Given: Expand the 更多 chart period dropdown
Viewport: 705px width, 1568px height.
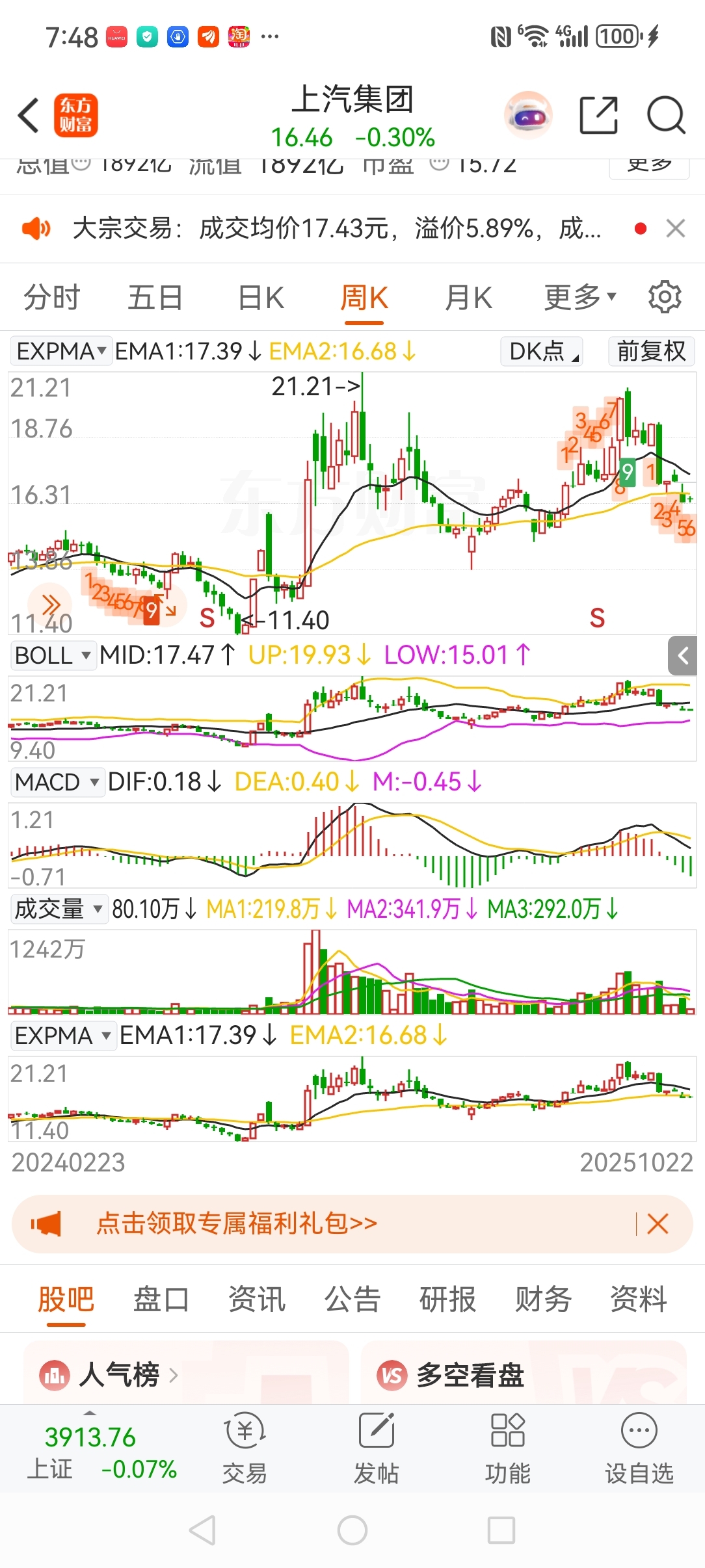Looking at the screenshot, I should point(579,298).
